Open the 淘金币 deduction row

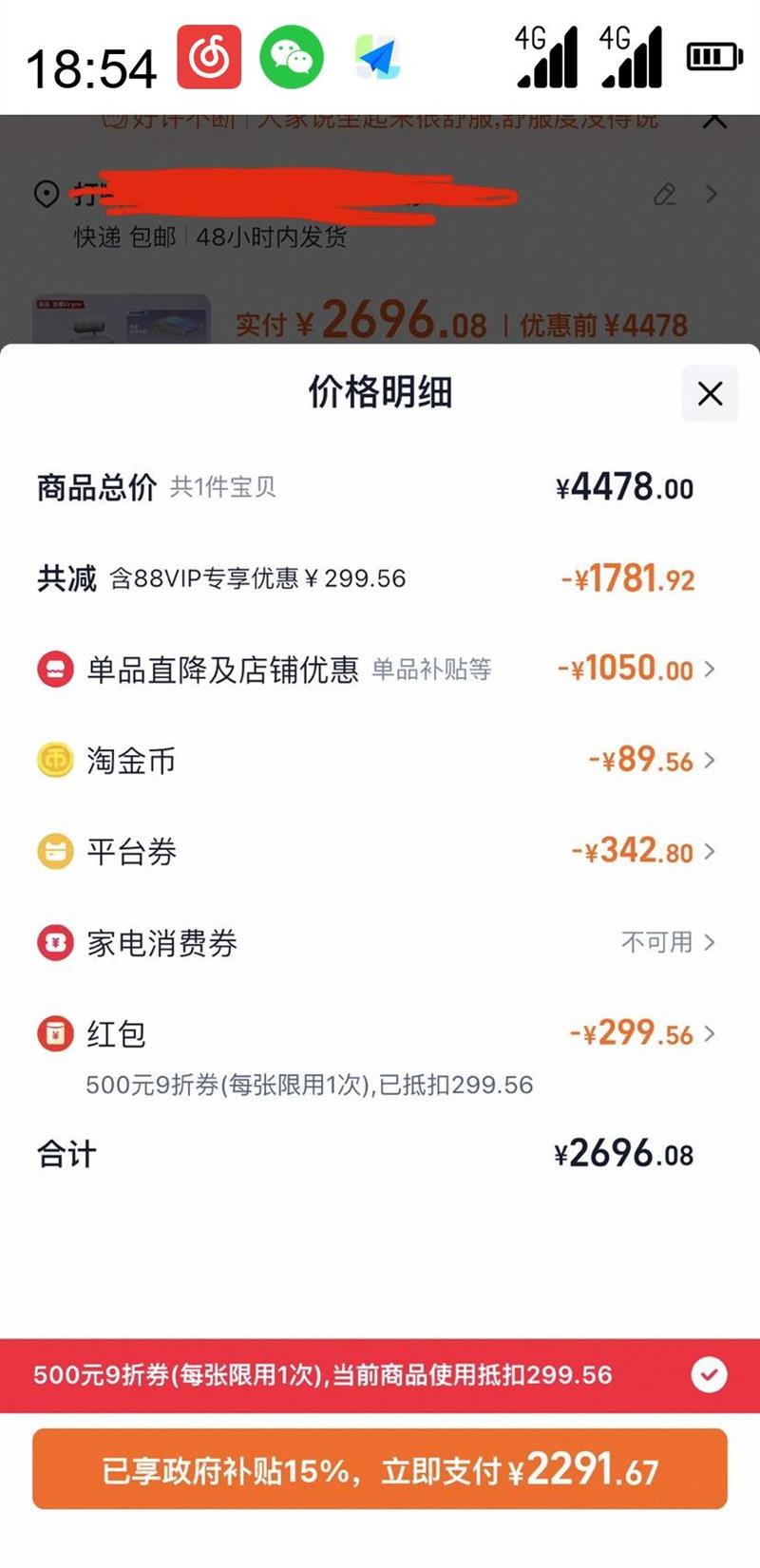click(x=709, y=761)
